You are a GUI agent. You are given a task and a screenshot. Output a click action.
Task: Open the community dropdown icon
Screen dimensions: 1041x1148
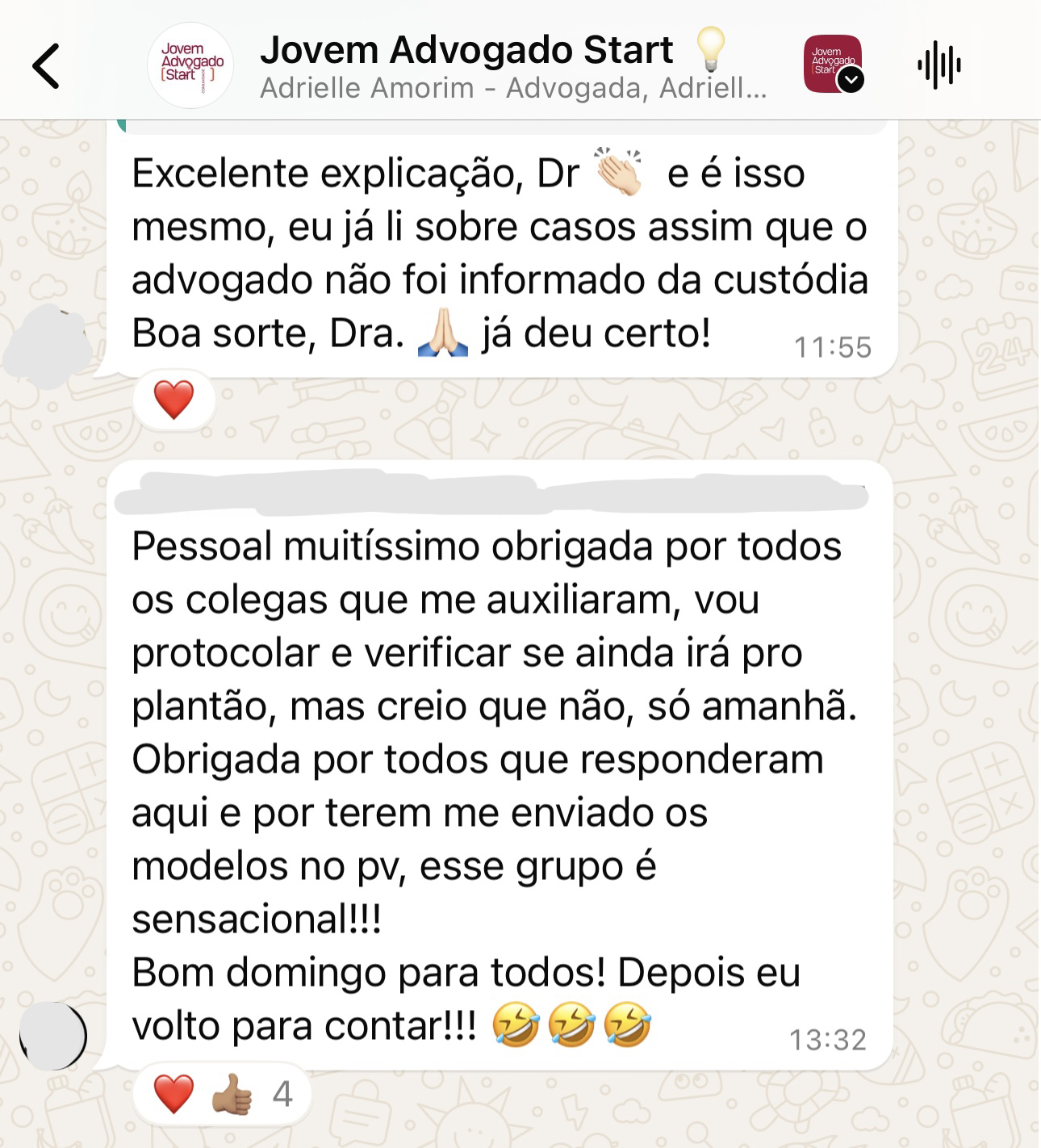pos(834,65)
